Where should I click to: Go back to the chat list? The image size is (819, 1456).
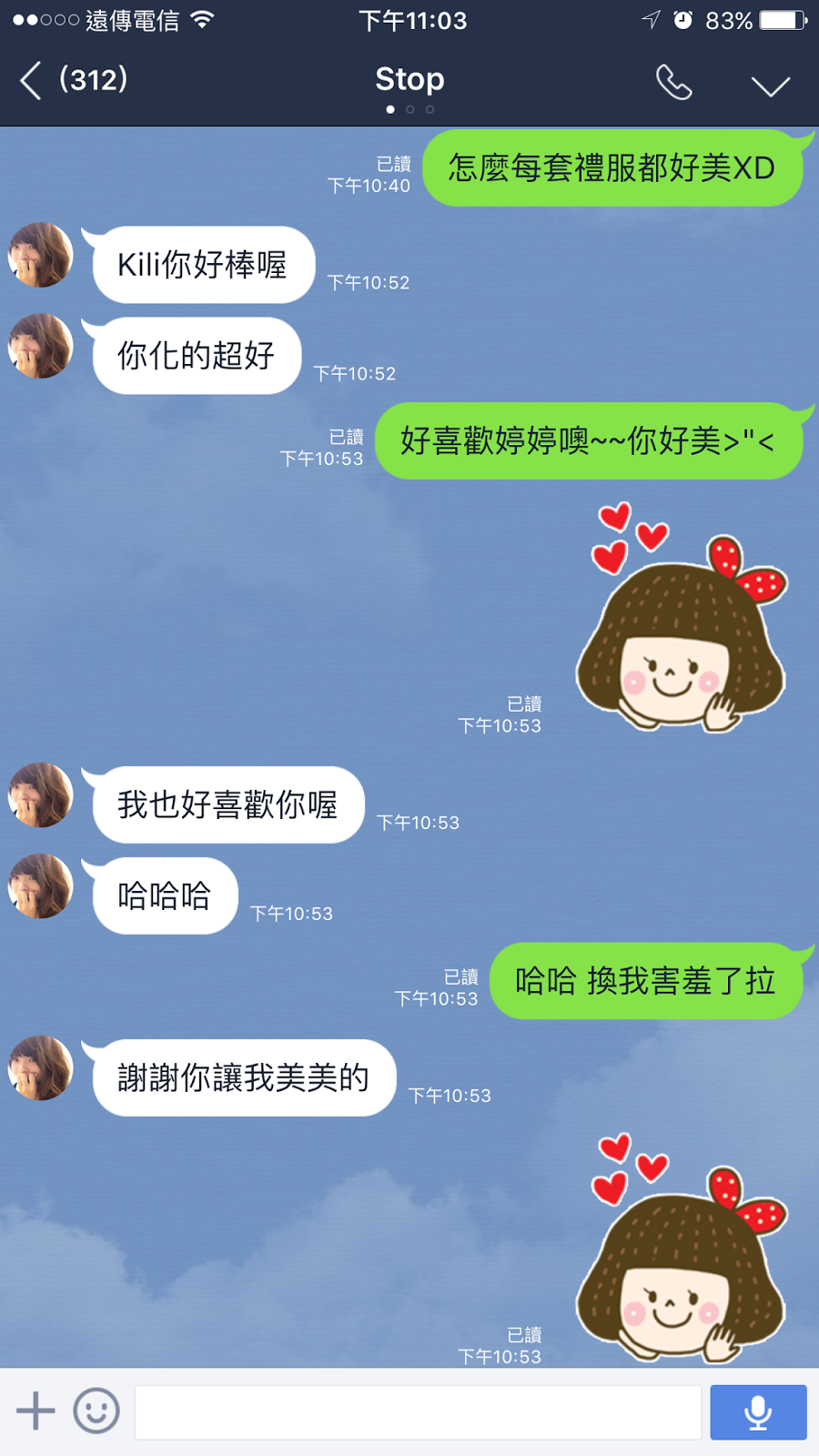[x=32, y=80]
